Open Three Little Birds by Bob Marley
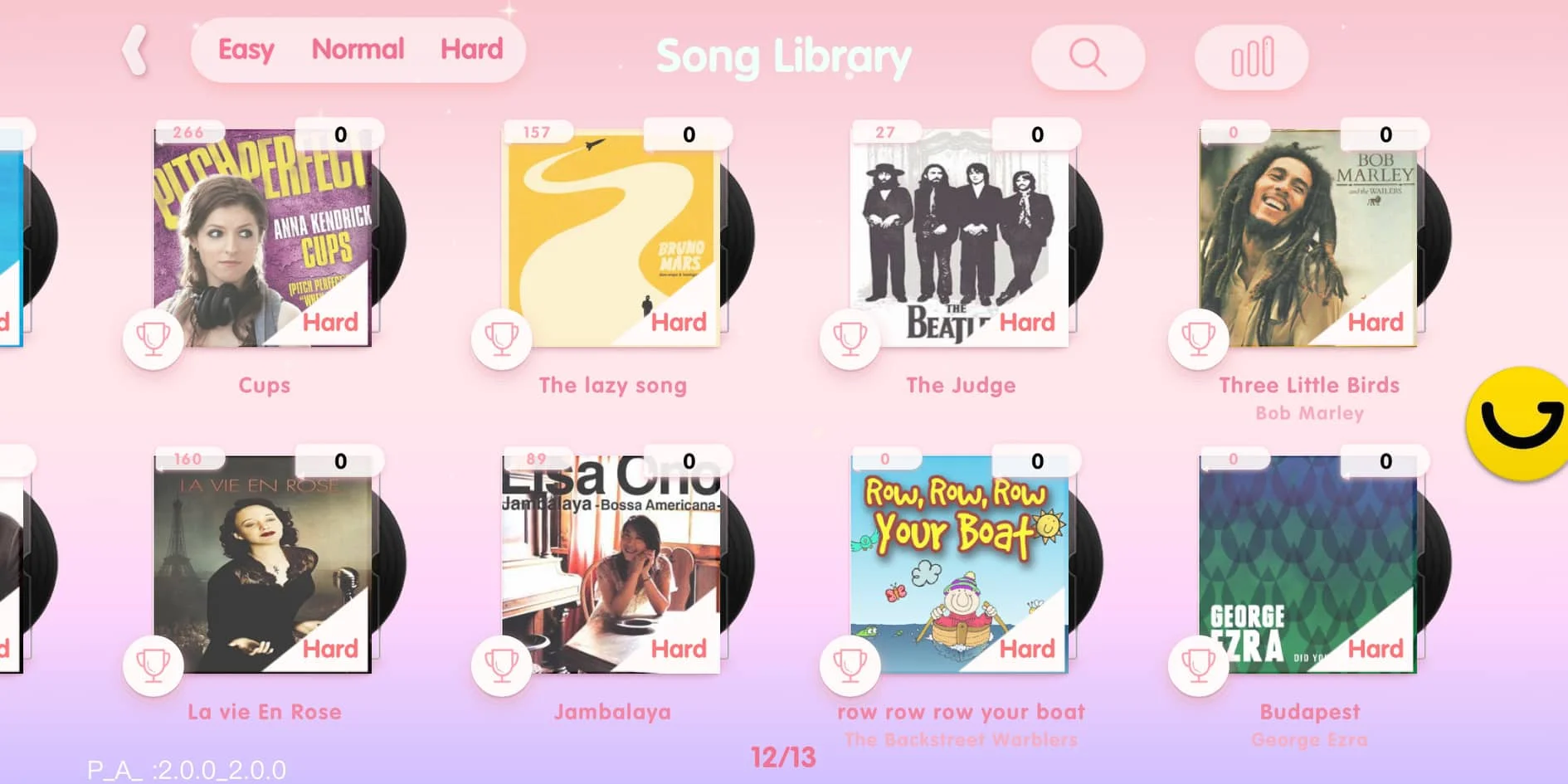Image resolution: width=1568 pixels, height=784 pixels. pyautogui.click(x=1308, y=237)
